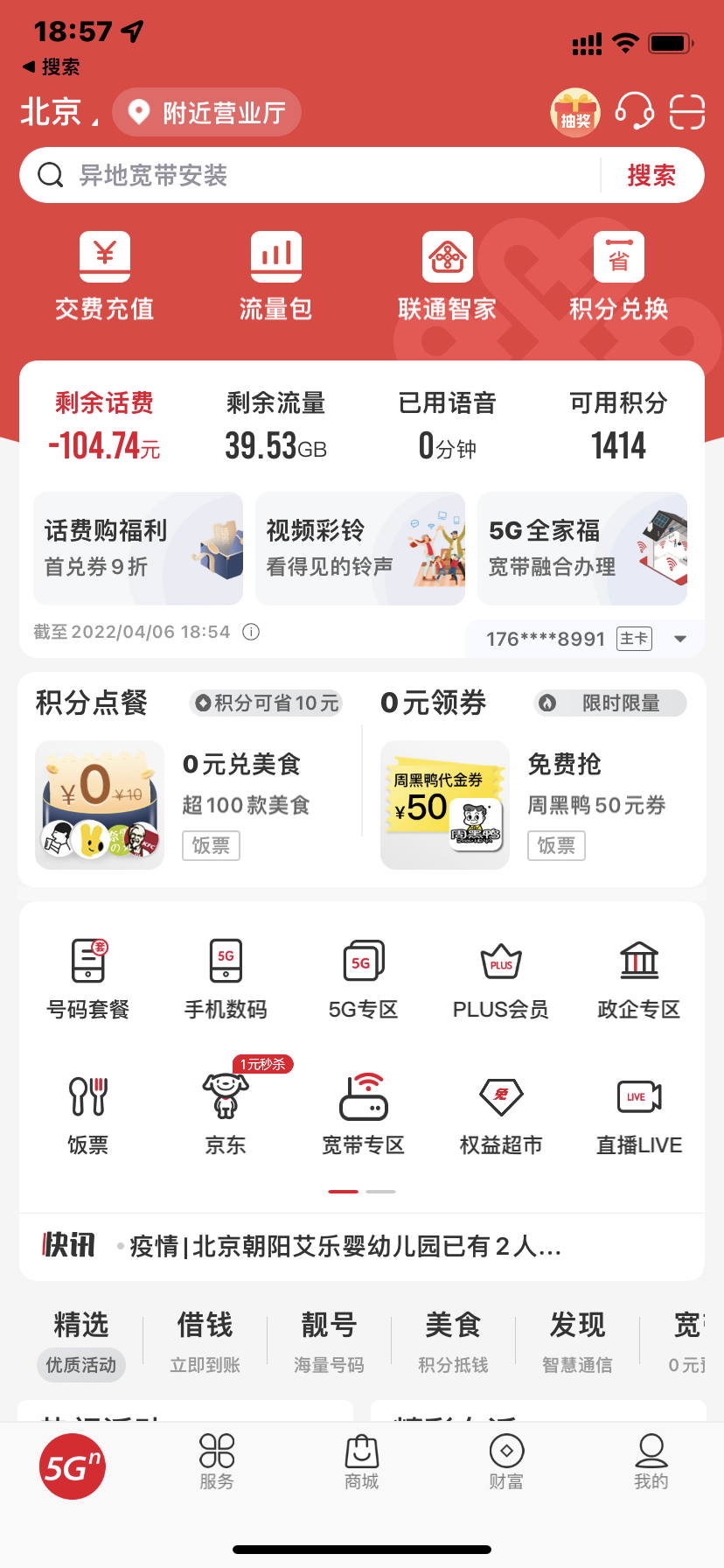Open 周黑鸭50元券 offer card
Image resolution: width=724 pixels, height=1568 pixels.
click(x=533, y=805)
